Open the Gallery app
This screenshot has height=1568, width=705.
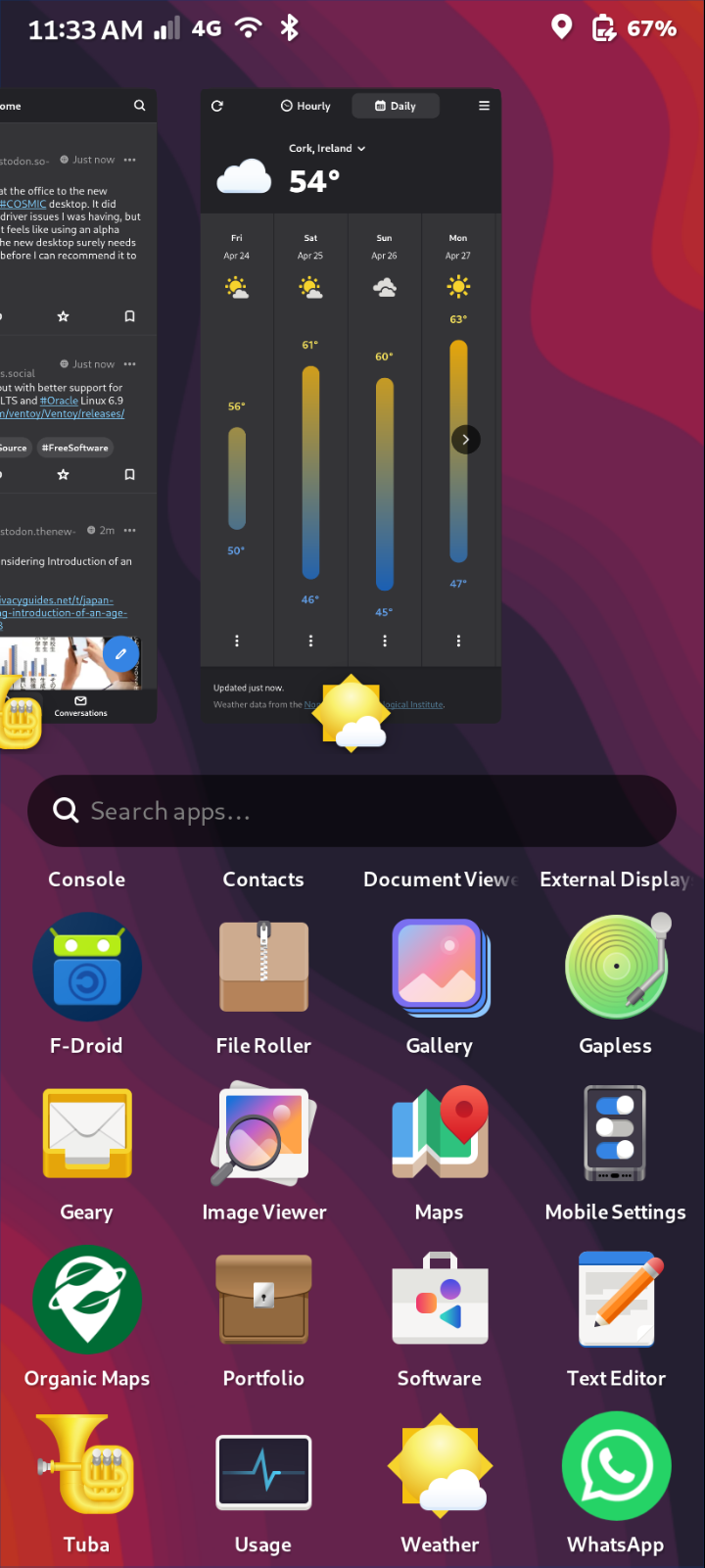tap(440, 968)
